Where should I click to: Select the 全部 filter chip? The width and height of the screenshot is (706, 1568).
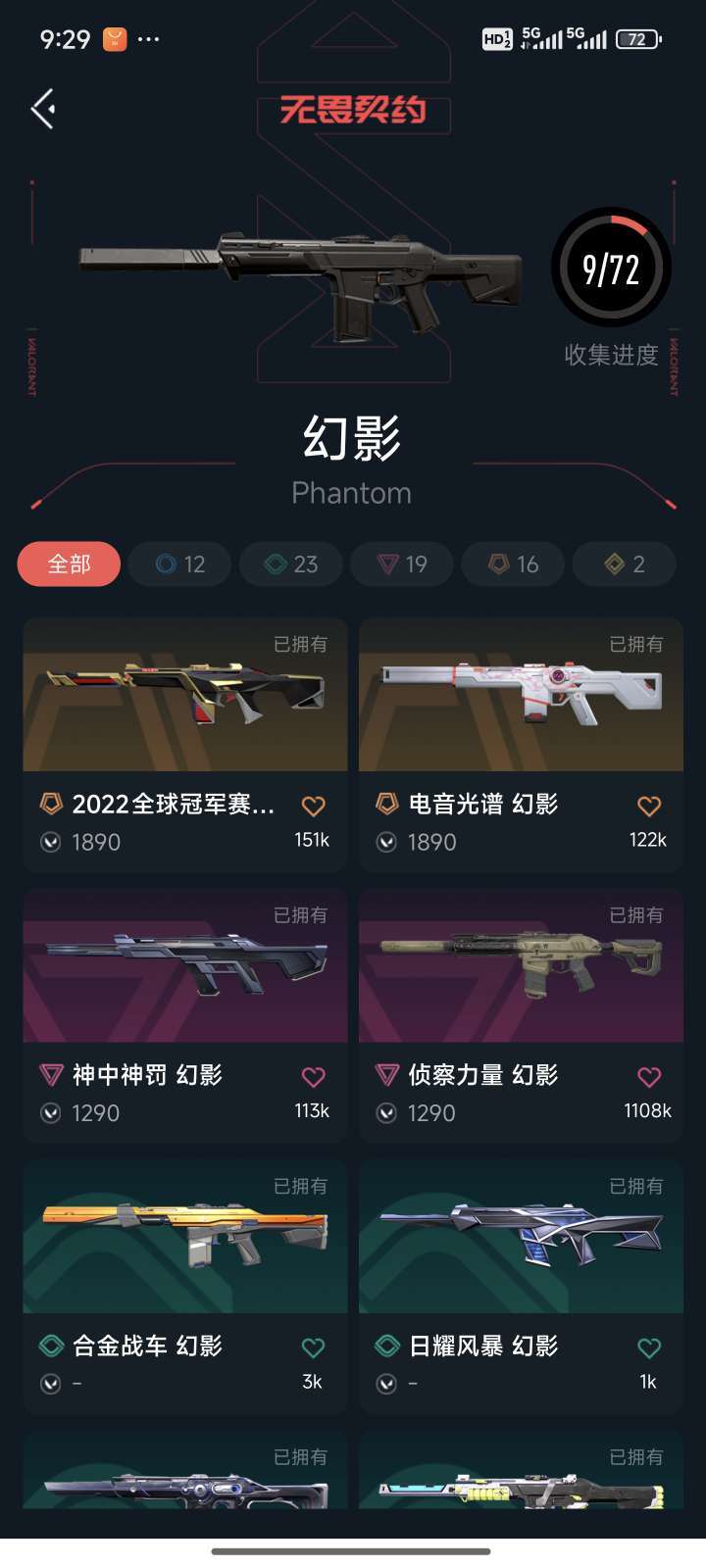point(70,564)
